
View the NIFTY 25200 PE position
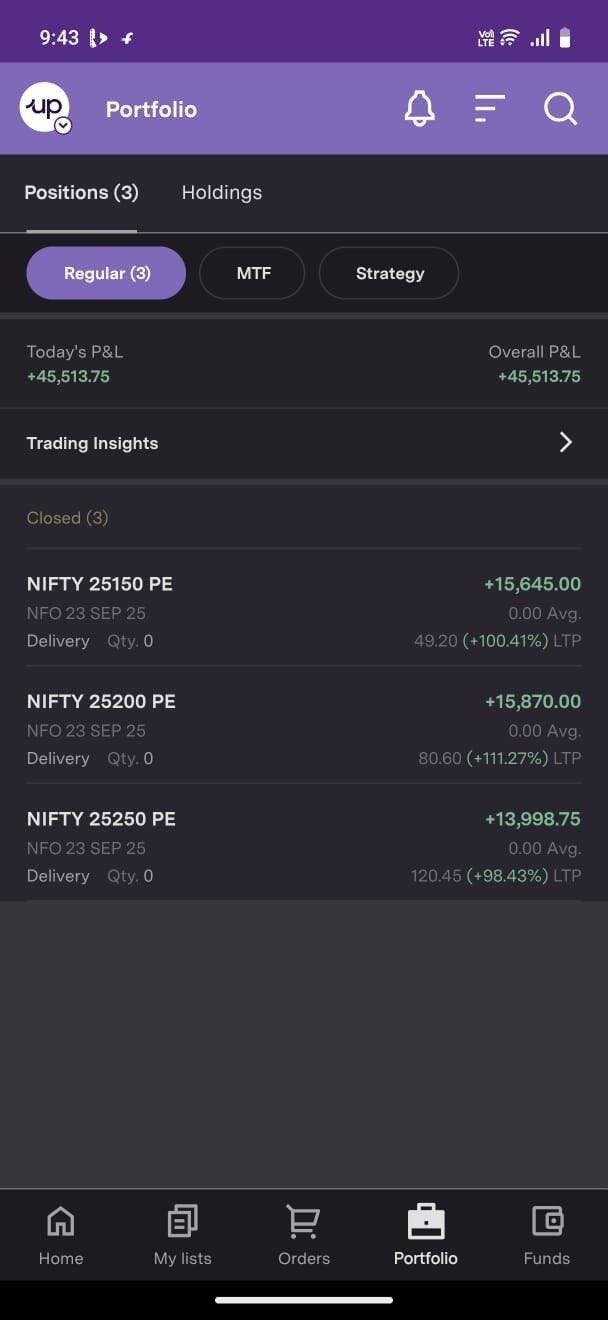303,729
